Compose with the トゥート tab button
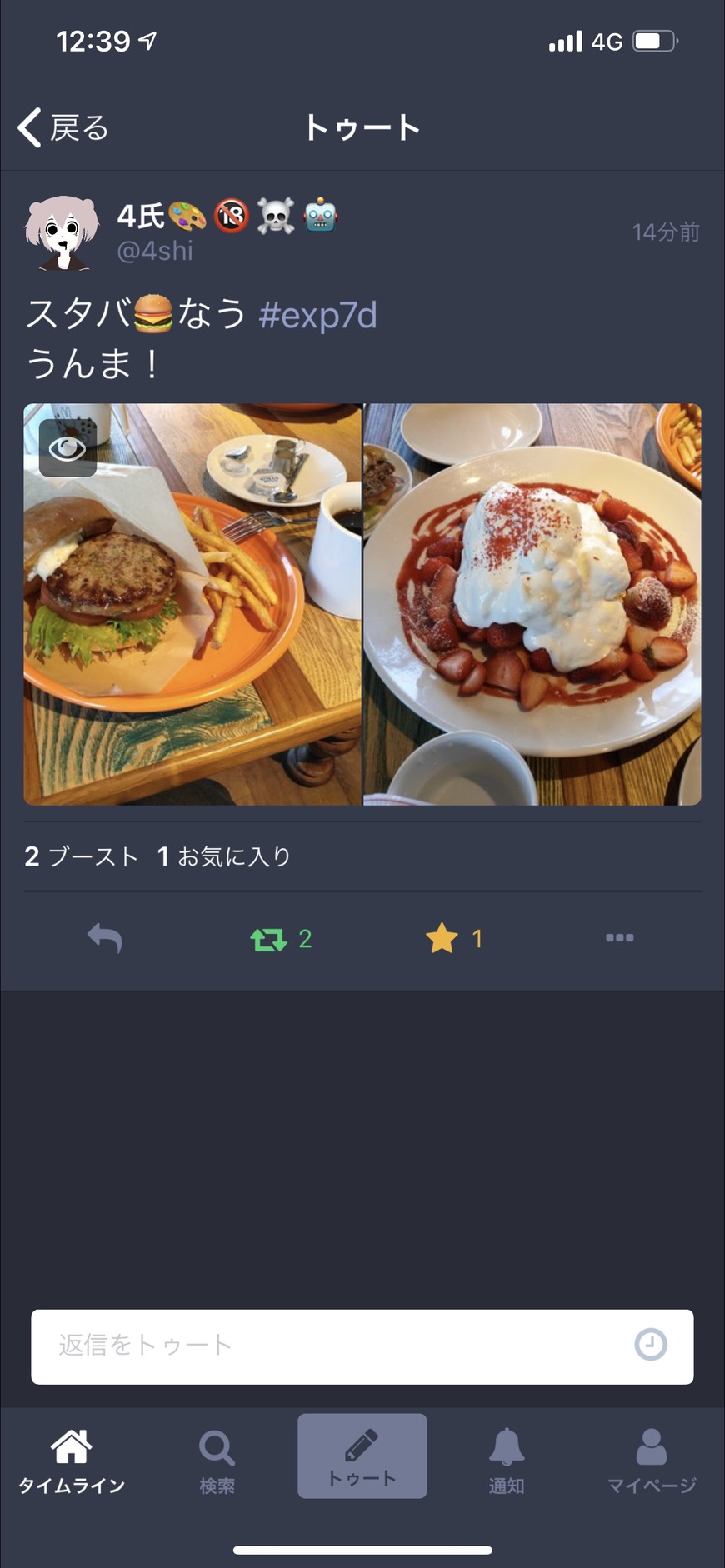The height and width of the screenshot is (1568, 725). tap(362, 1456)
